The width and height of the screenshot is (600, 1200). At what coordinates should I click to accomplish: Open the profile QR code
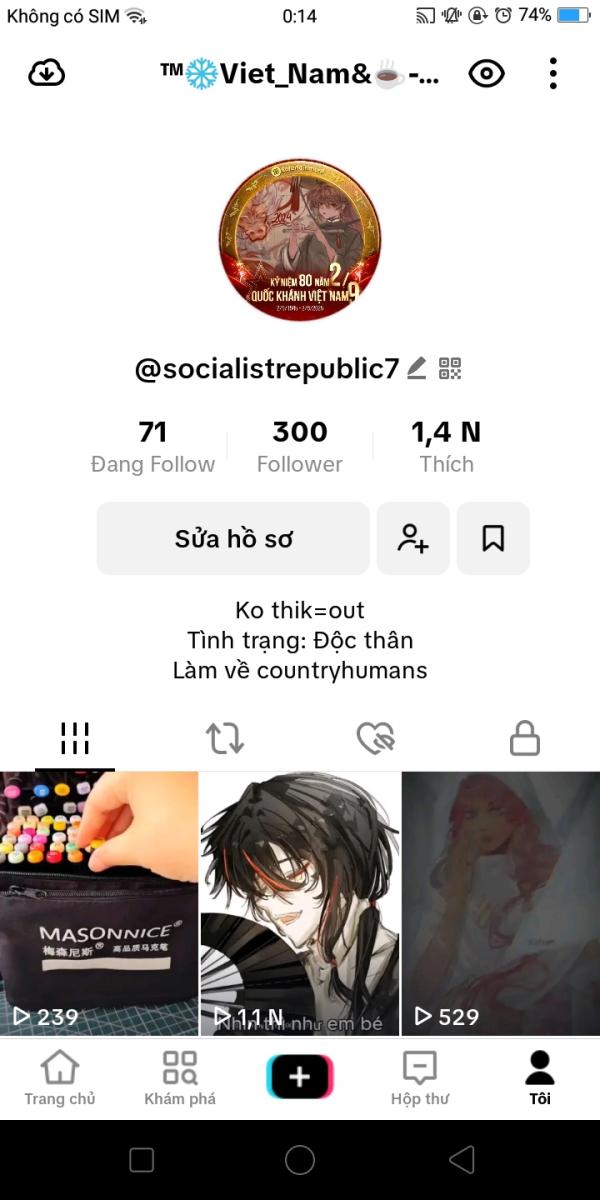coord(450,369)
